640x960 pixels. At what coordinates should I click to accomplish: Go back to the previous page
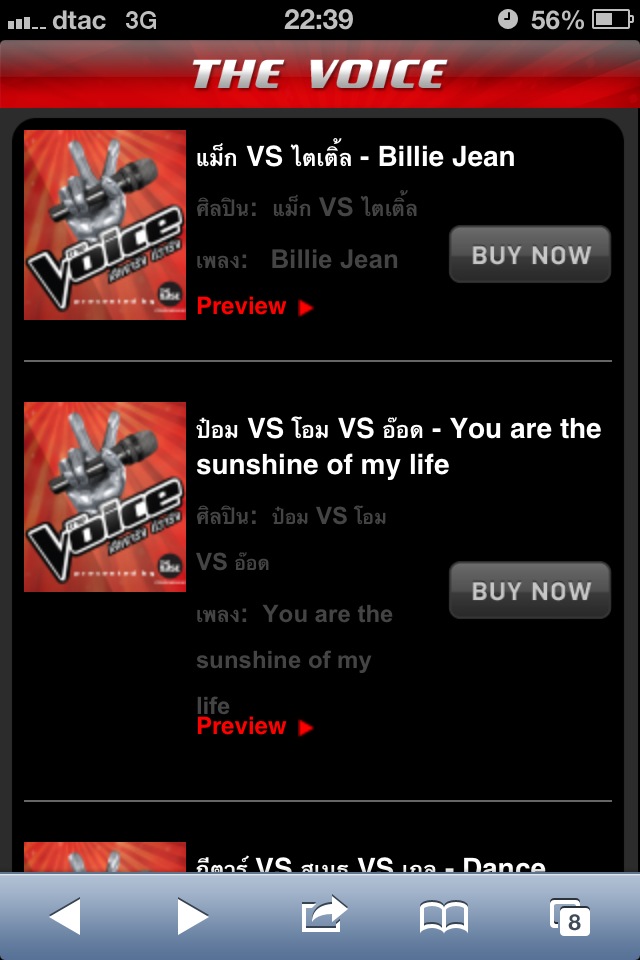point(65,916)
